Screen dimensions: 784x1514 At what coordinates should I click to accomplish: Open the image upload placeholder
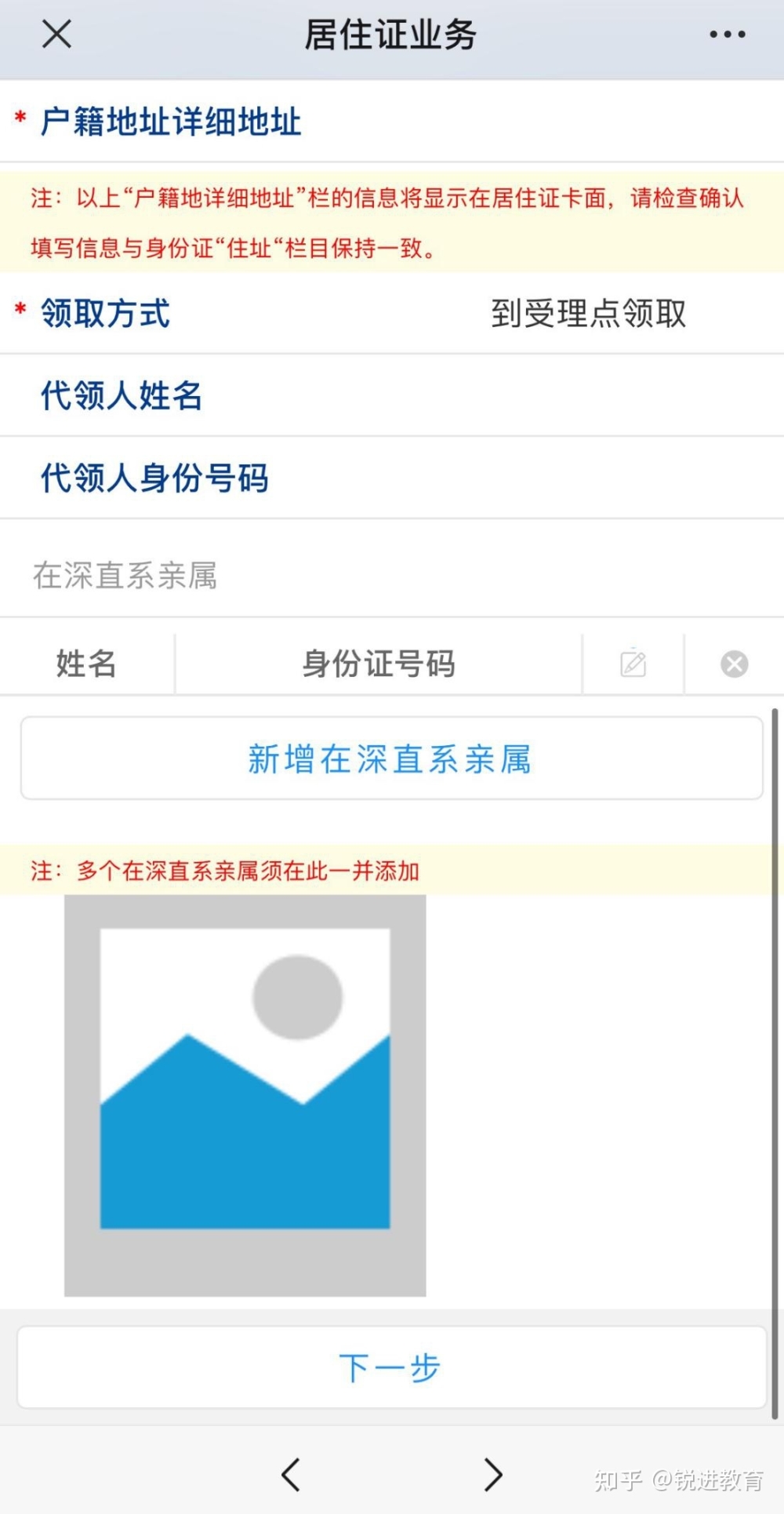point(245,1095)
